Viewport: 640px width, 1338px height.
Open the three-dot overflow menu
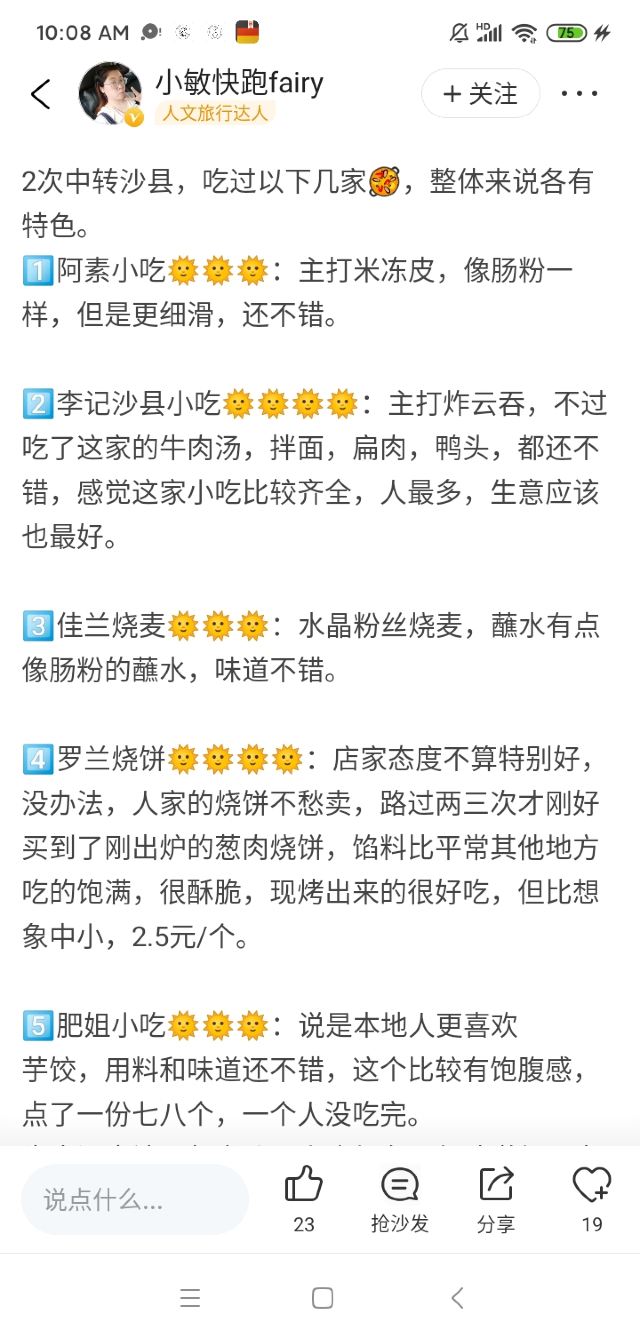pyautogui.click(x=579, y=94)
